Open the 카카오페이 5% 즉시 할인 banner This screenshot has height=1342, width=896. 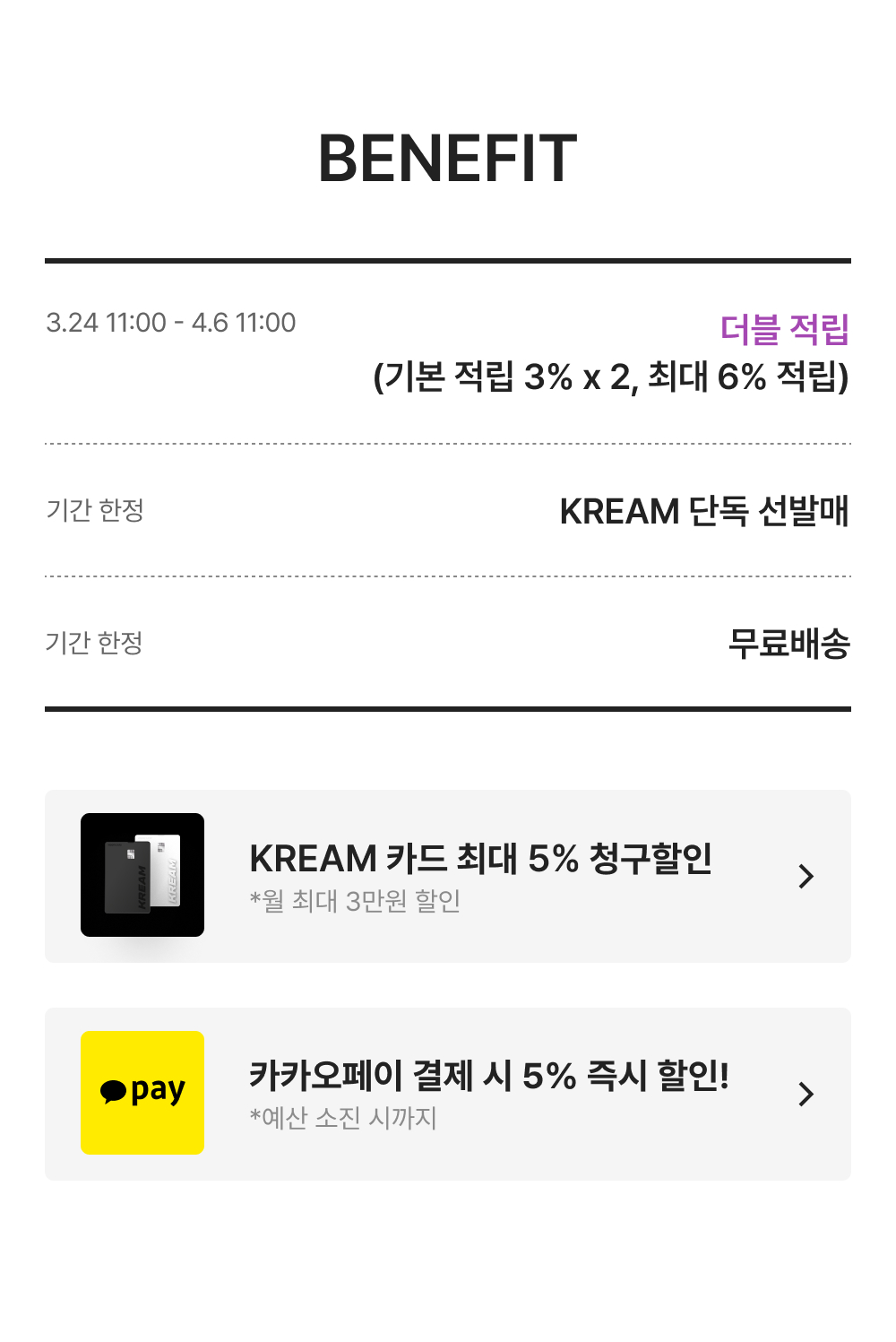[448, 1094]
